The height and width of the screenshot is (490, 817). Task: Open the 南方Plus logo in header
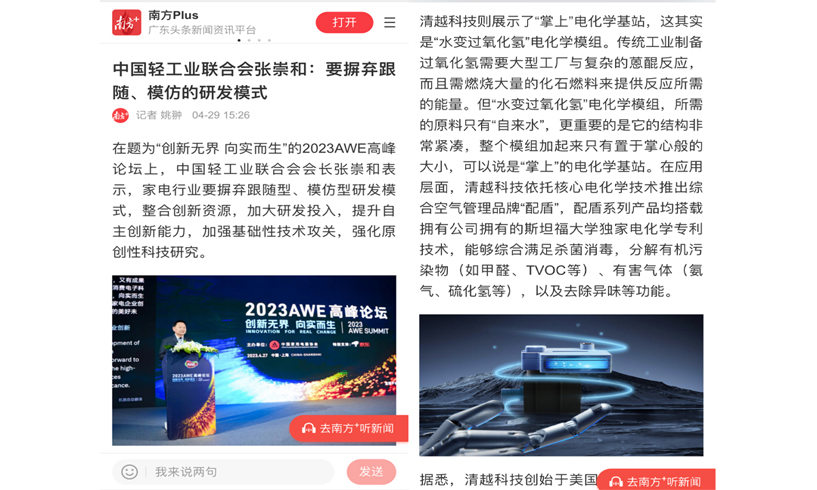pyautogui.click(x=126, y=23)
